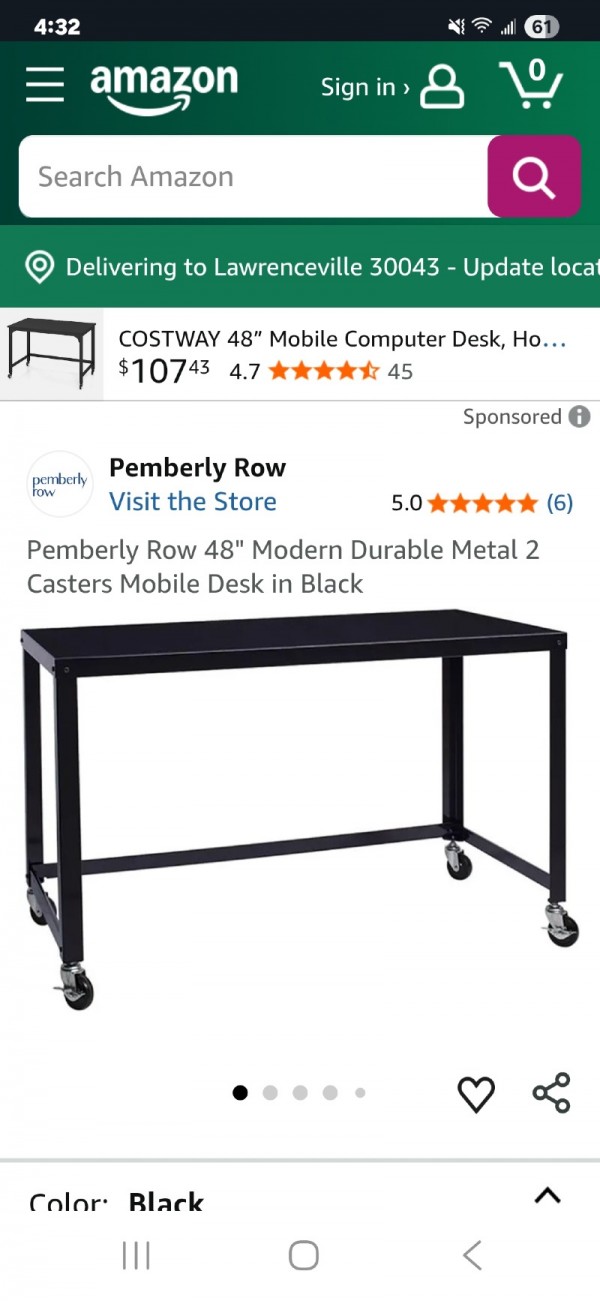Image resolution: width=600 pixels, height=1301 pixels.
Task: Collapse the Color section chevron
Action: pyautogui.click(x=547, y=1195)
